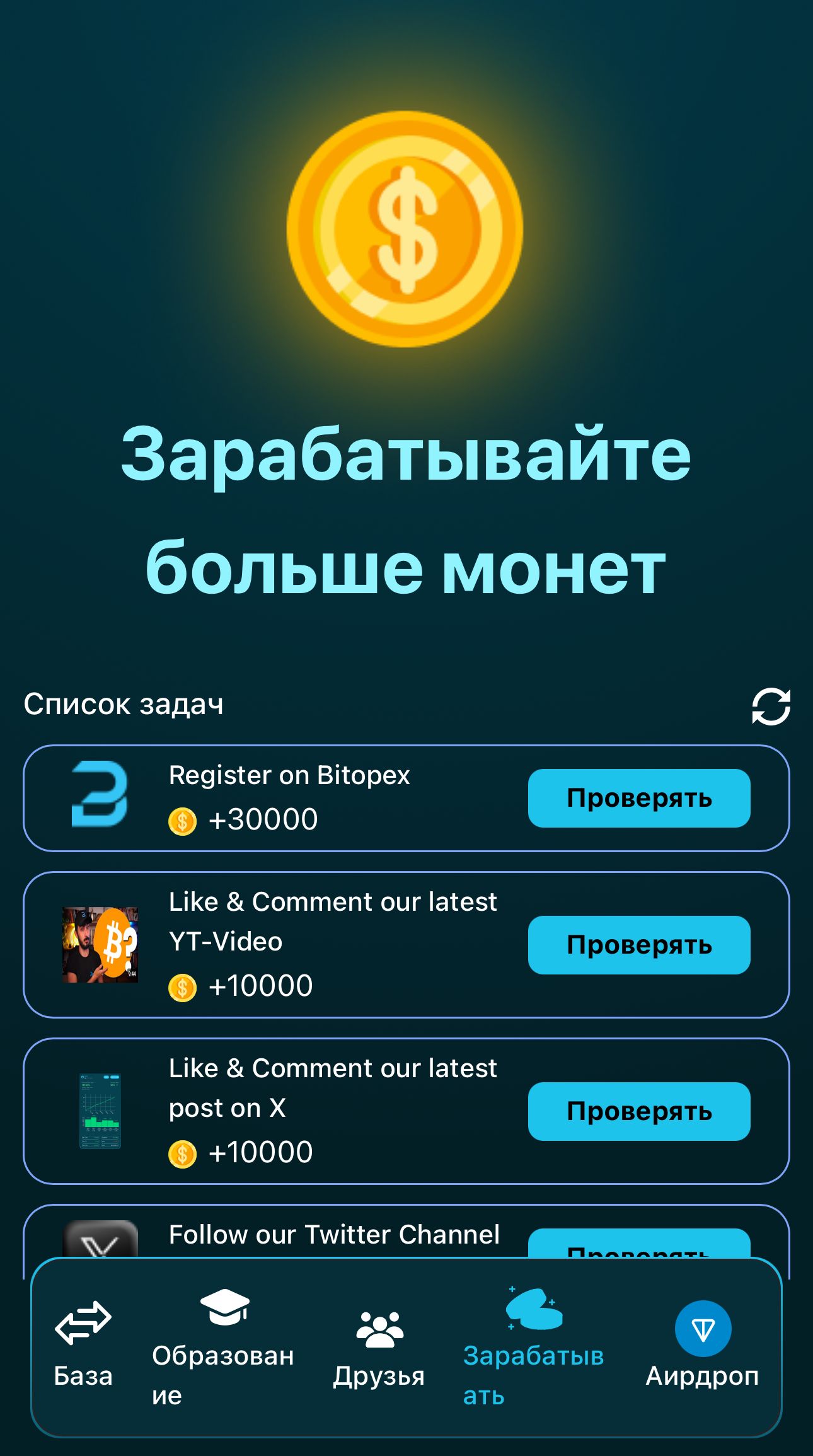Click the Друзья friends icon
This screenshot has height=1456, width=813.
pyautogui.click(x=379, y=1329)
